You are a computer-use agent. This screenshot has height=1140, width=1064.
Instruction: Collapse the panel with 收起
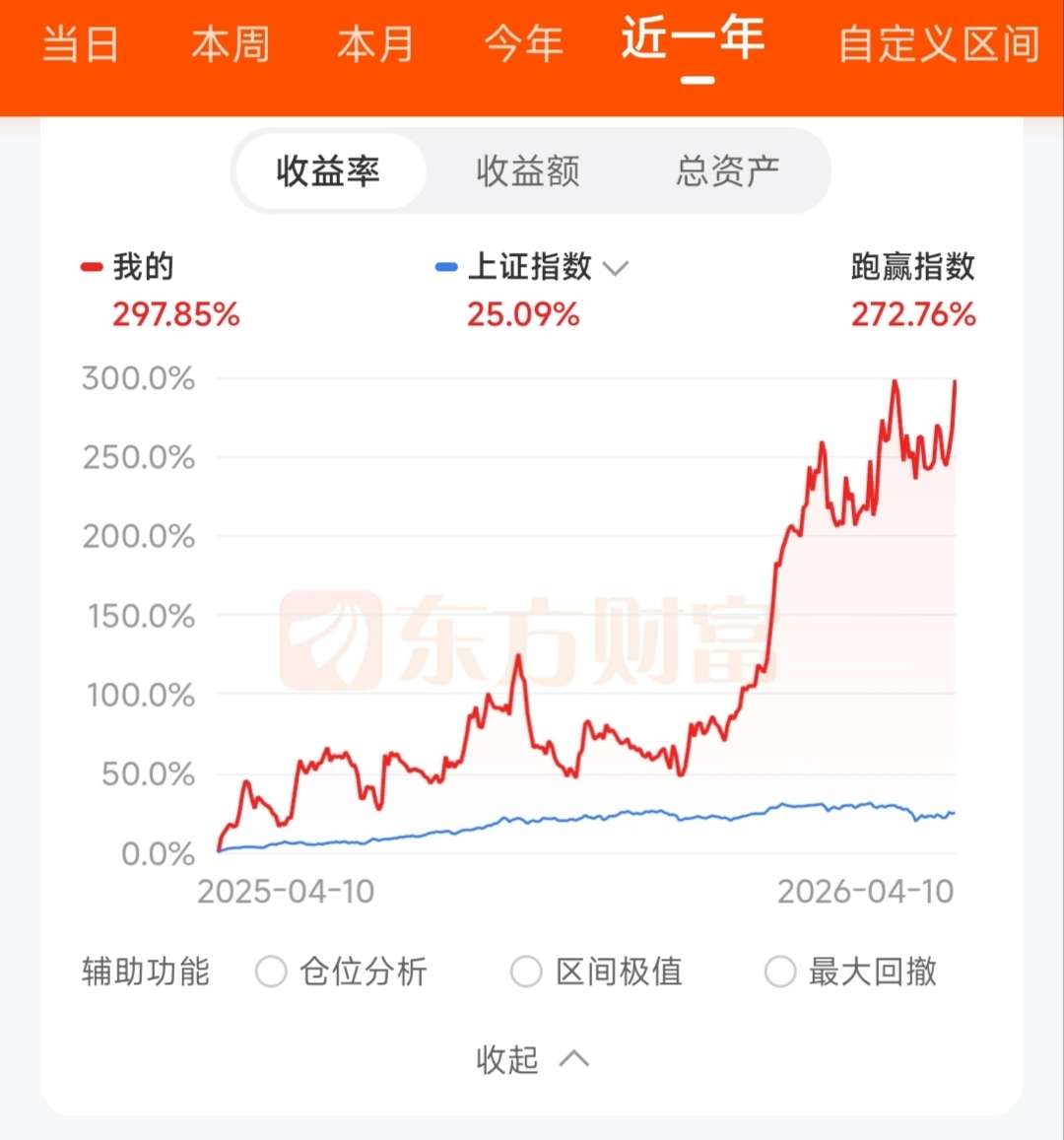(532, 1059)
